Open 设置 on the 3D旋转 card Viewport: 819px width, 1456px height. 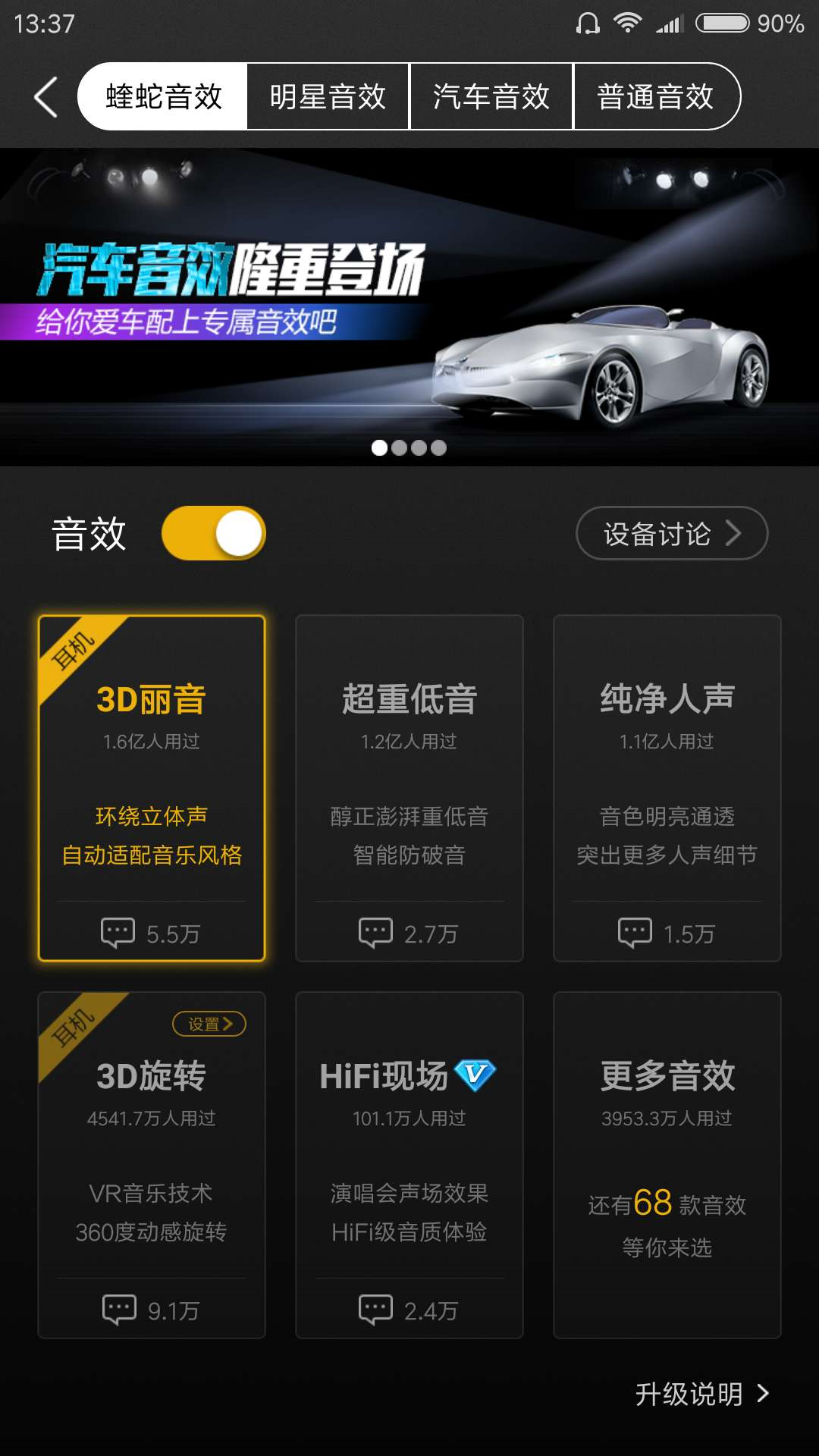pos(209,1024)
